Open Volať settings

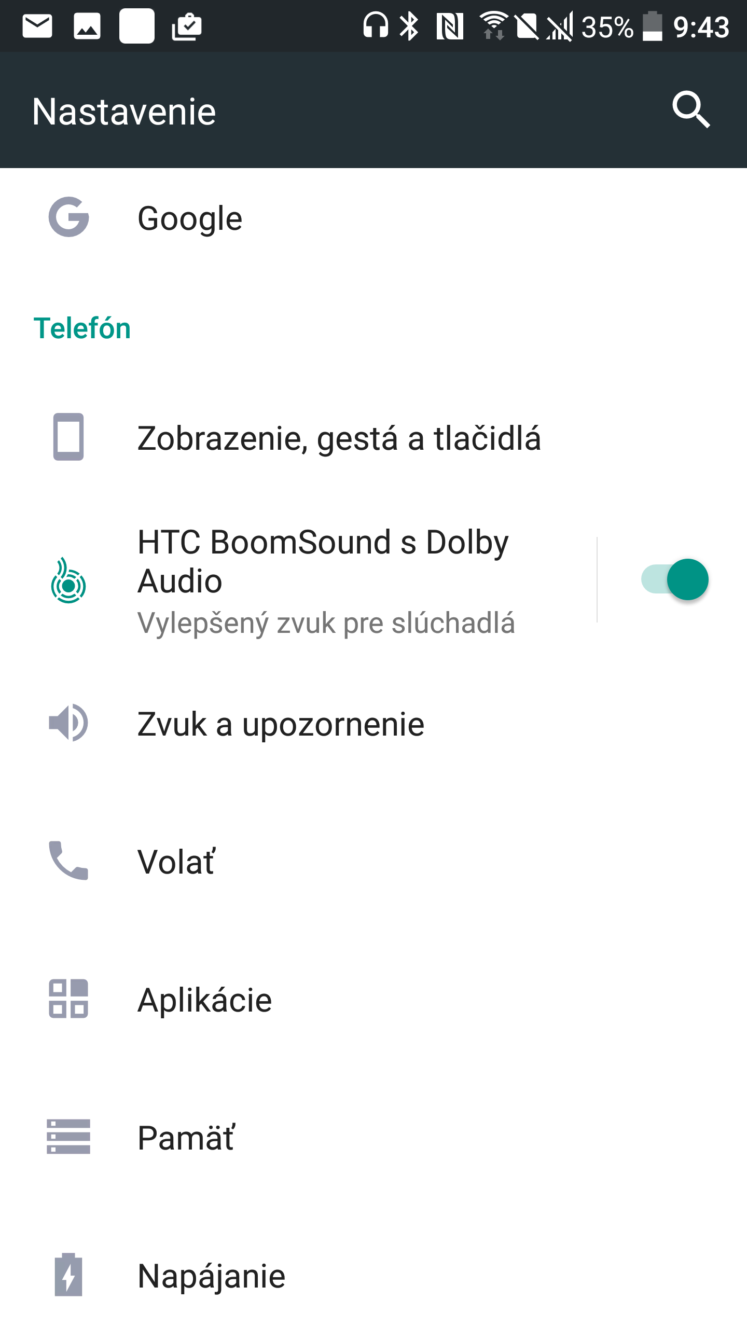[x=373, y=861]
